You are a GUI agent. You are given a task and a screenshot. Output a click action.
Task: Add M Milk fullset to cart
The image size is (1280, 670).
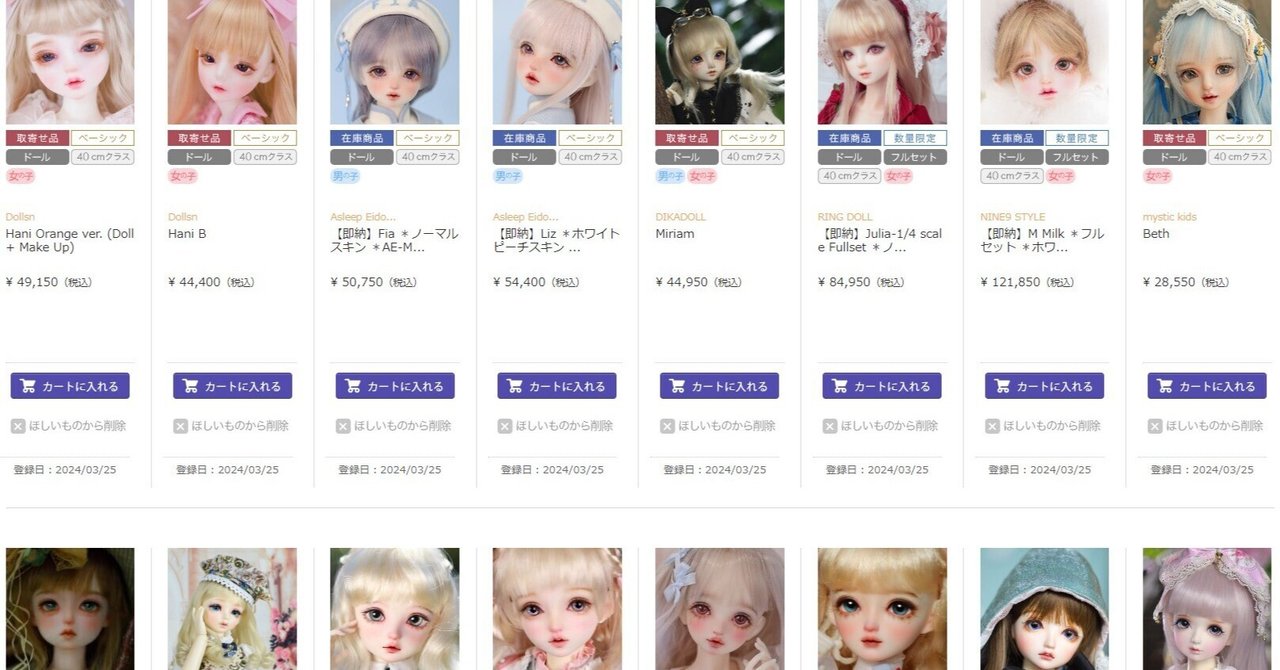pyautogui.click(x=1044, y=386)
